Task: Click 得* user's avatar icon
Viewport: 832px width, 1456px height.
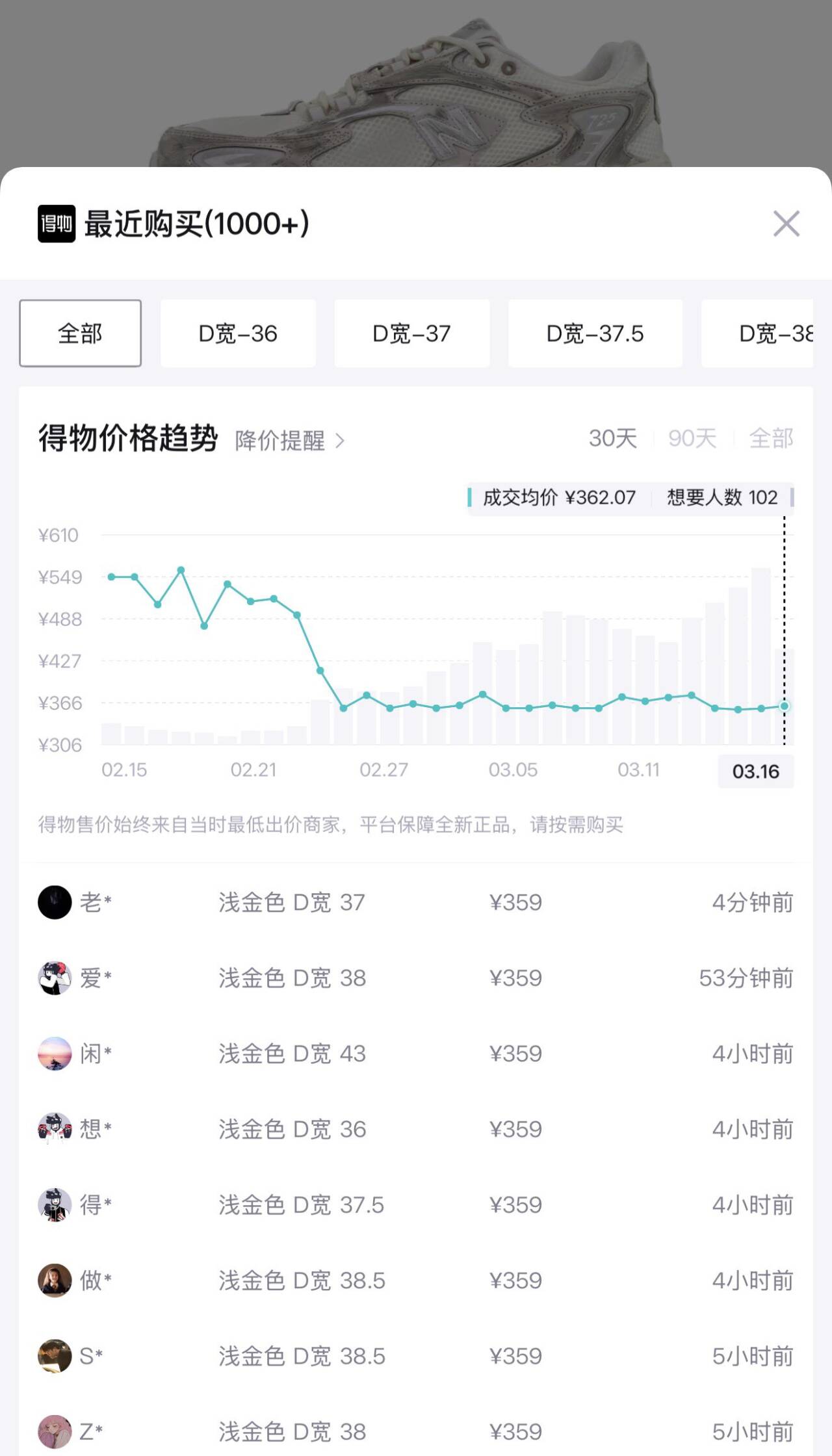Action: (x=55, y=1204)
